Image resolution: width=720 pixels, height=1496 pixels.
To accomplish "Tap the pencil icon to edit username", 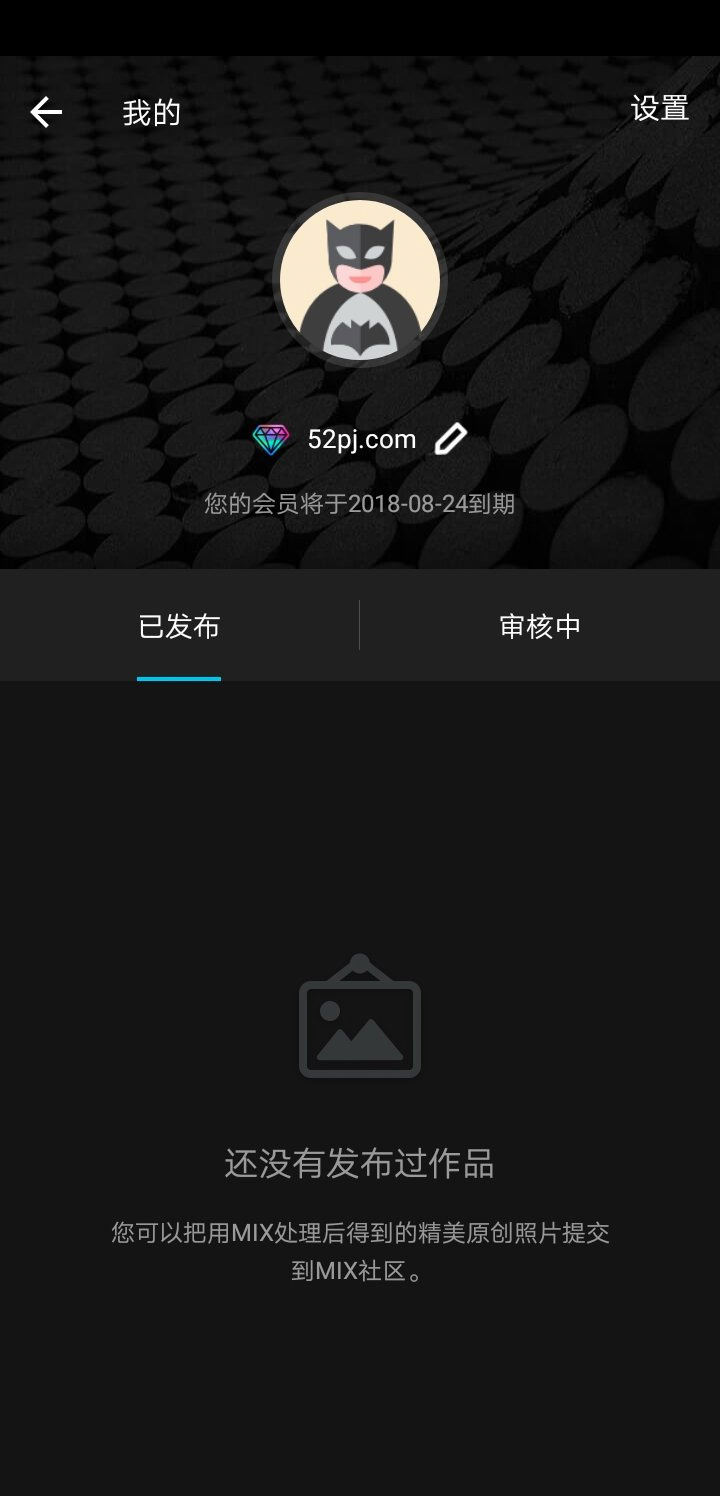I will (452, 437).
